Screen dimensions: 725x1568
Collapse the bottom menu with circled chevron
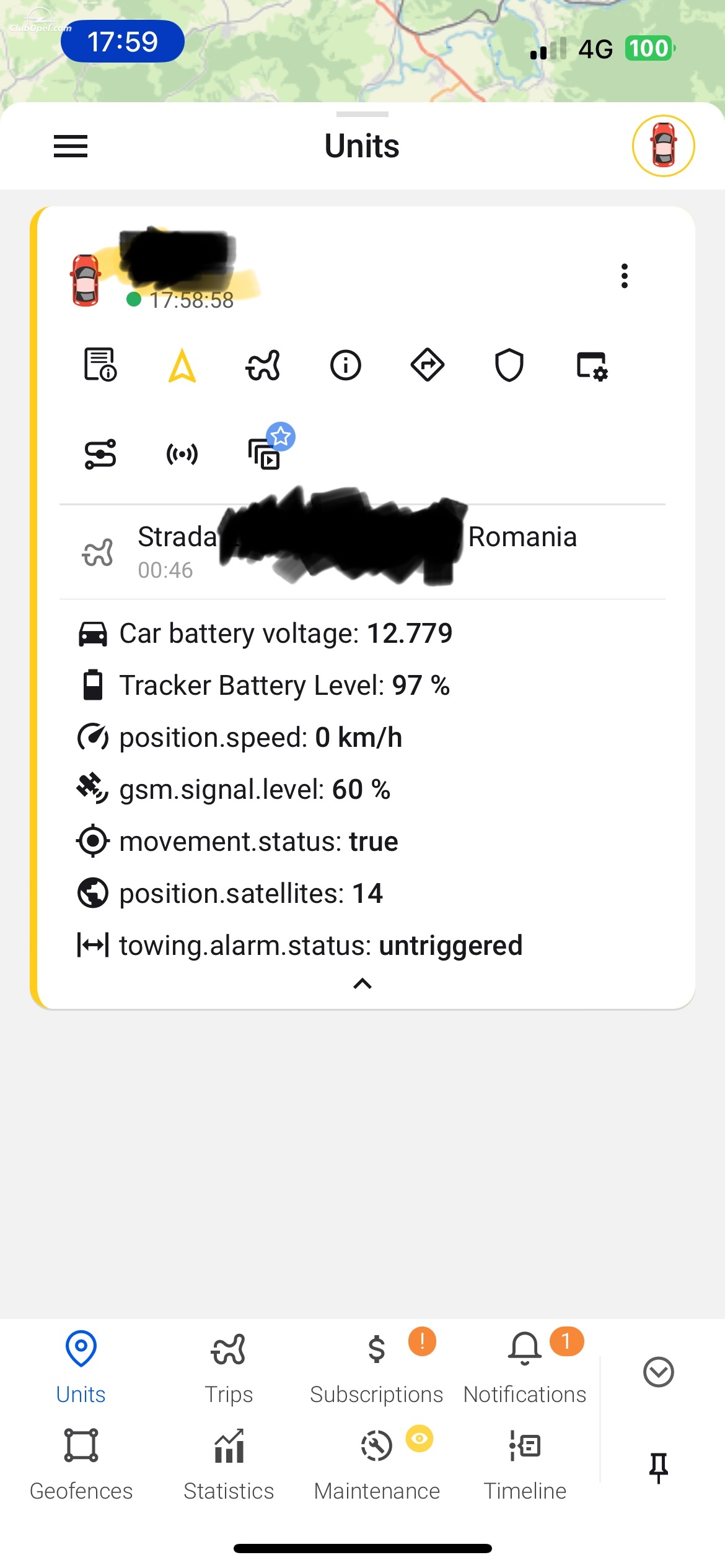point(658,1372)
